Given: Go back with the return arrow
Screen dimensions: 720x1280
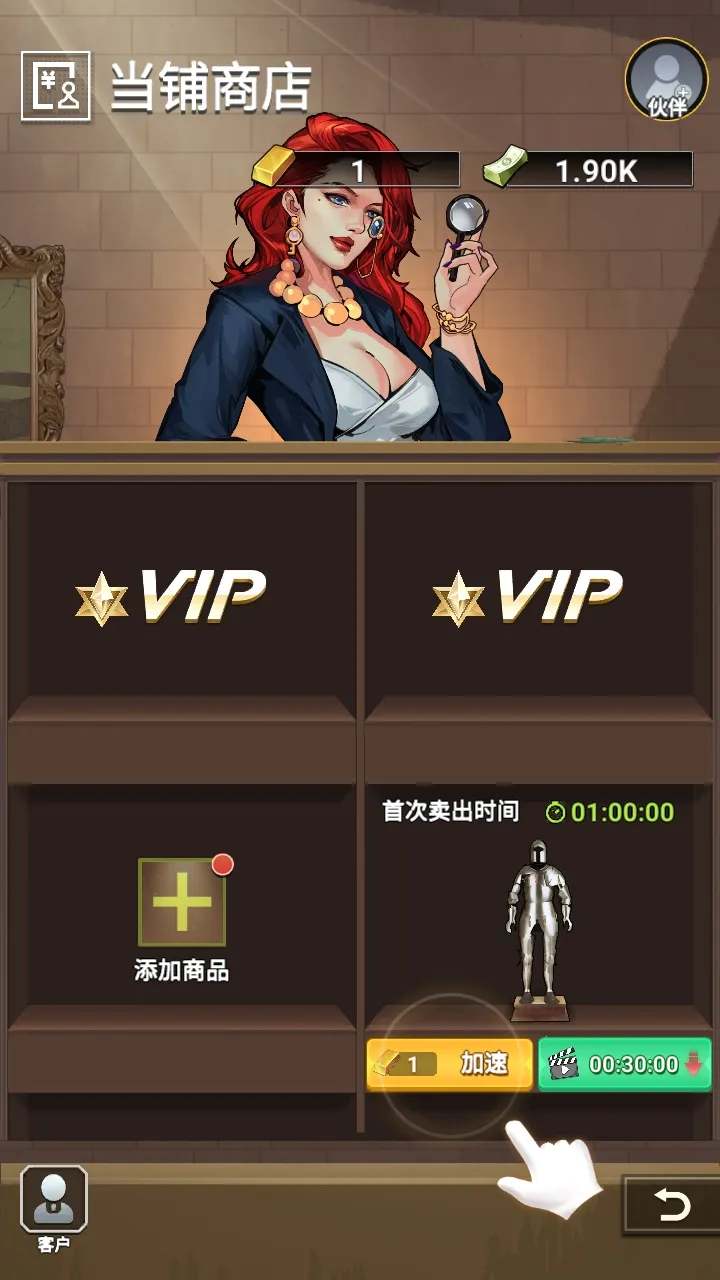Looking at the screenshot, I should [670, 1205].
